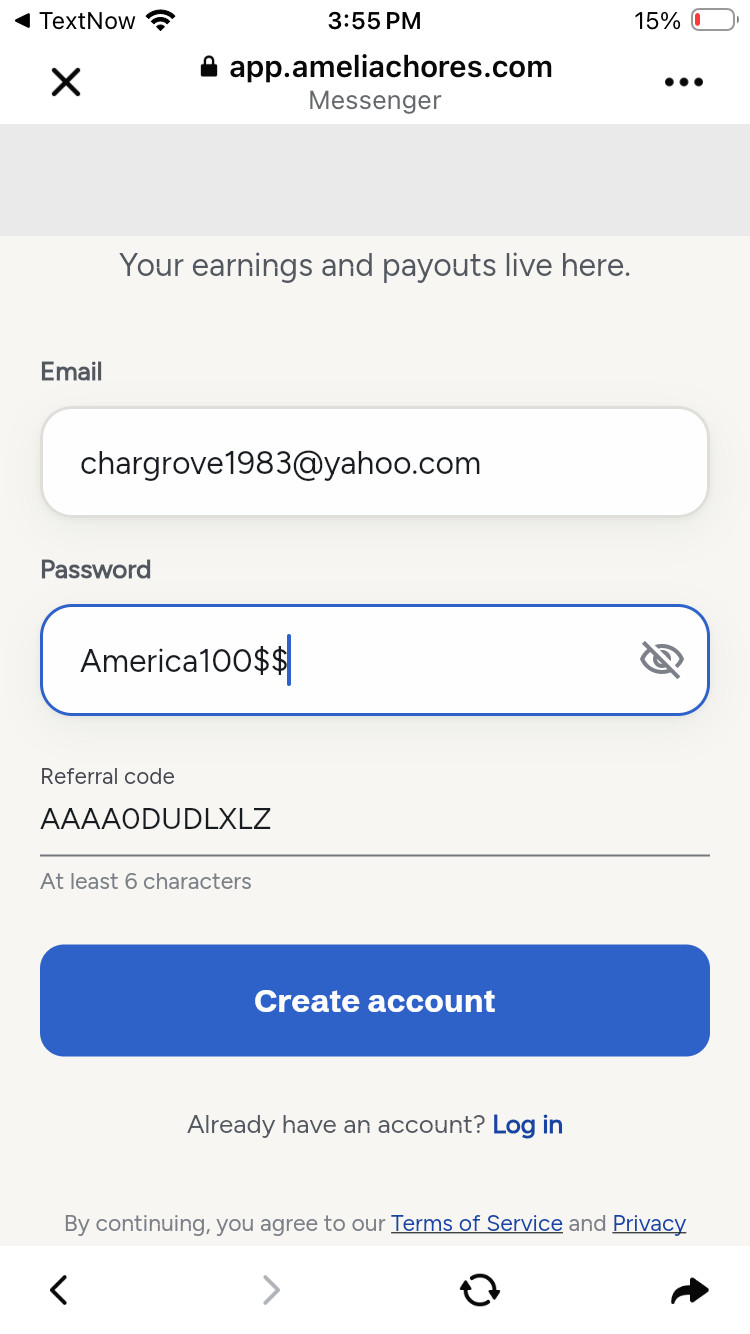This screenshot has height=1334, width=750.
Task: Tap the Create account button
Action: coord(375,1000)
